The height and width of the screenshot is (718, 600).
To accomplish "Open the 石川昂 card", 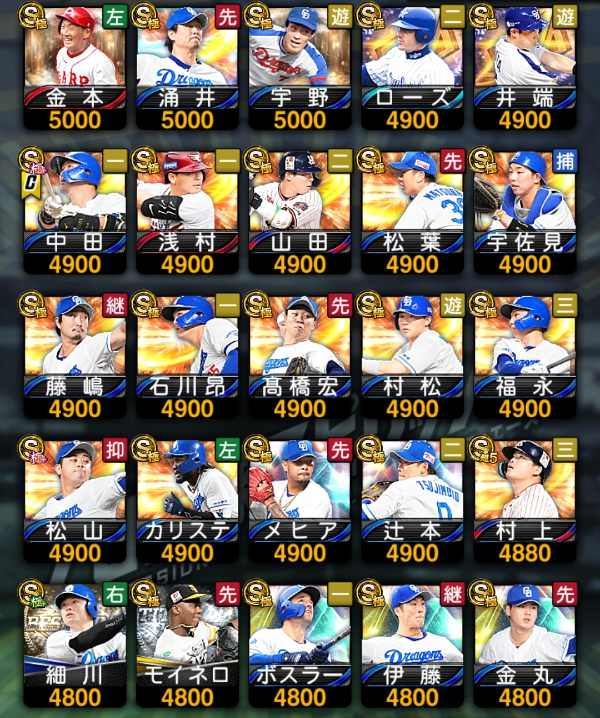I will 187,356.
